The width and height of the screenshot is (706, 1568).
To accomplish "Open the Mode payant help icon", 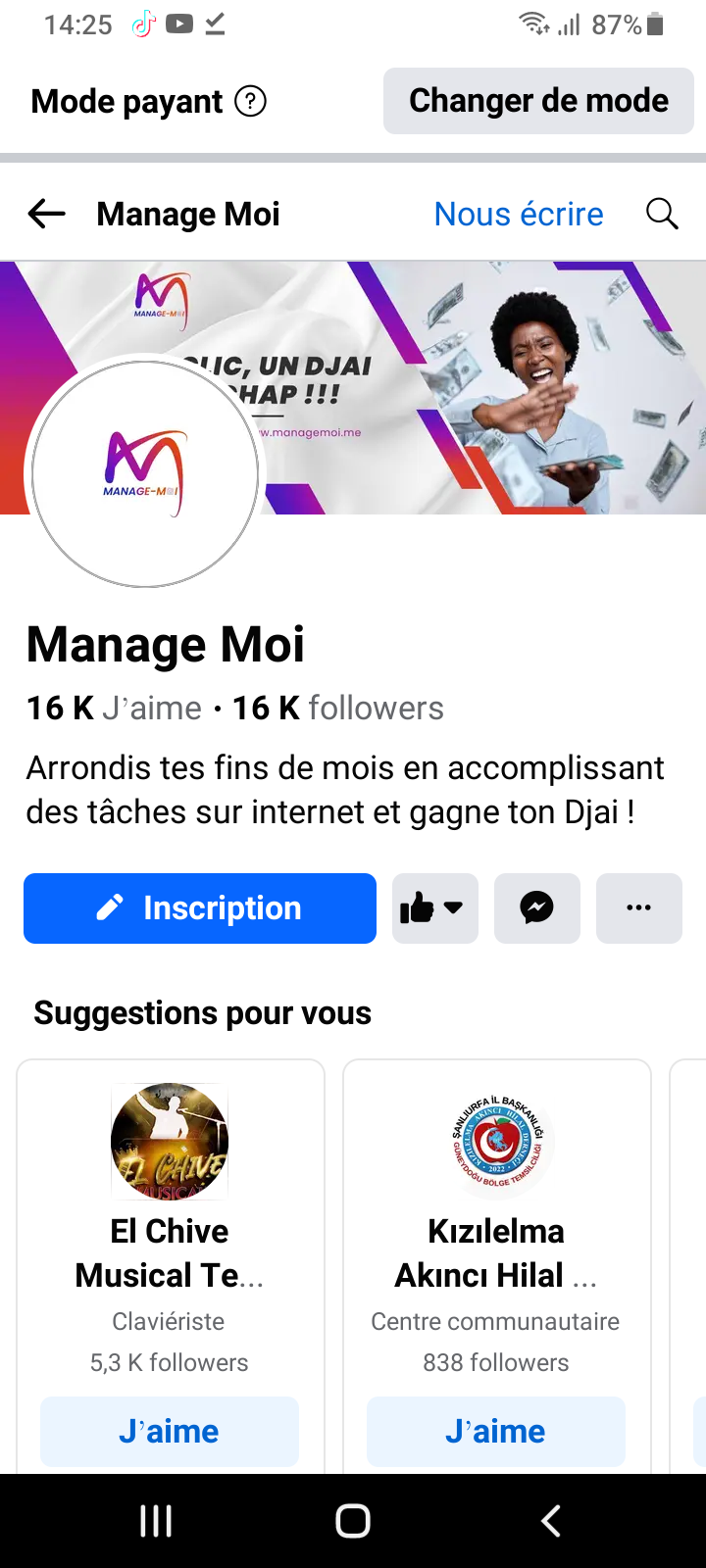I will (x=251, y=101).
